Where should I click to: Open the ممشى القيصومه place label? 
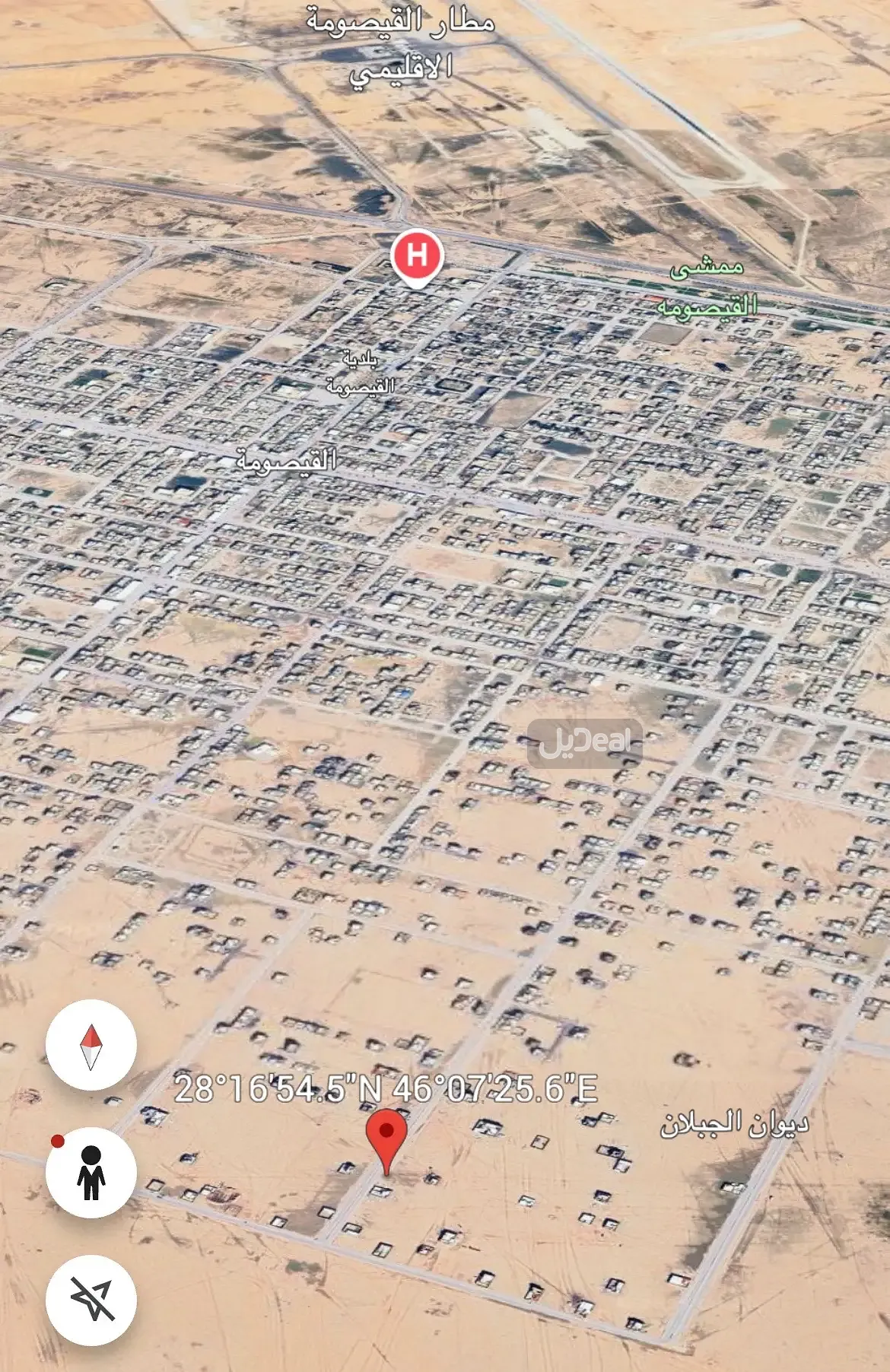[707, 287]
